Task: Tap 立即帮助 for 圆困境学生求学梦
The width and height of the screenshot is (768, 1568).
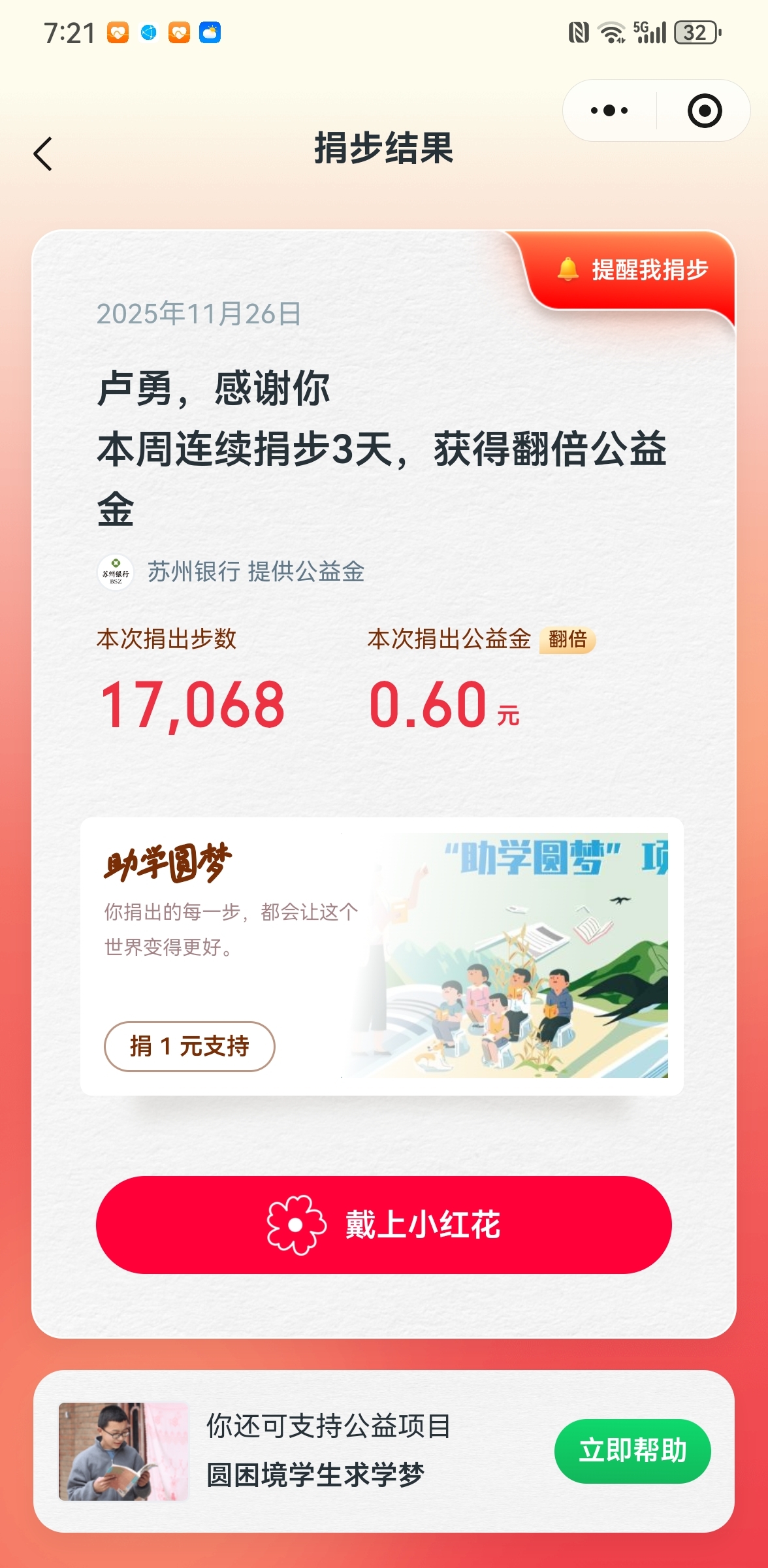Action: tap(632, 1450)
